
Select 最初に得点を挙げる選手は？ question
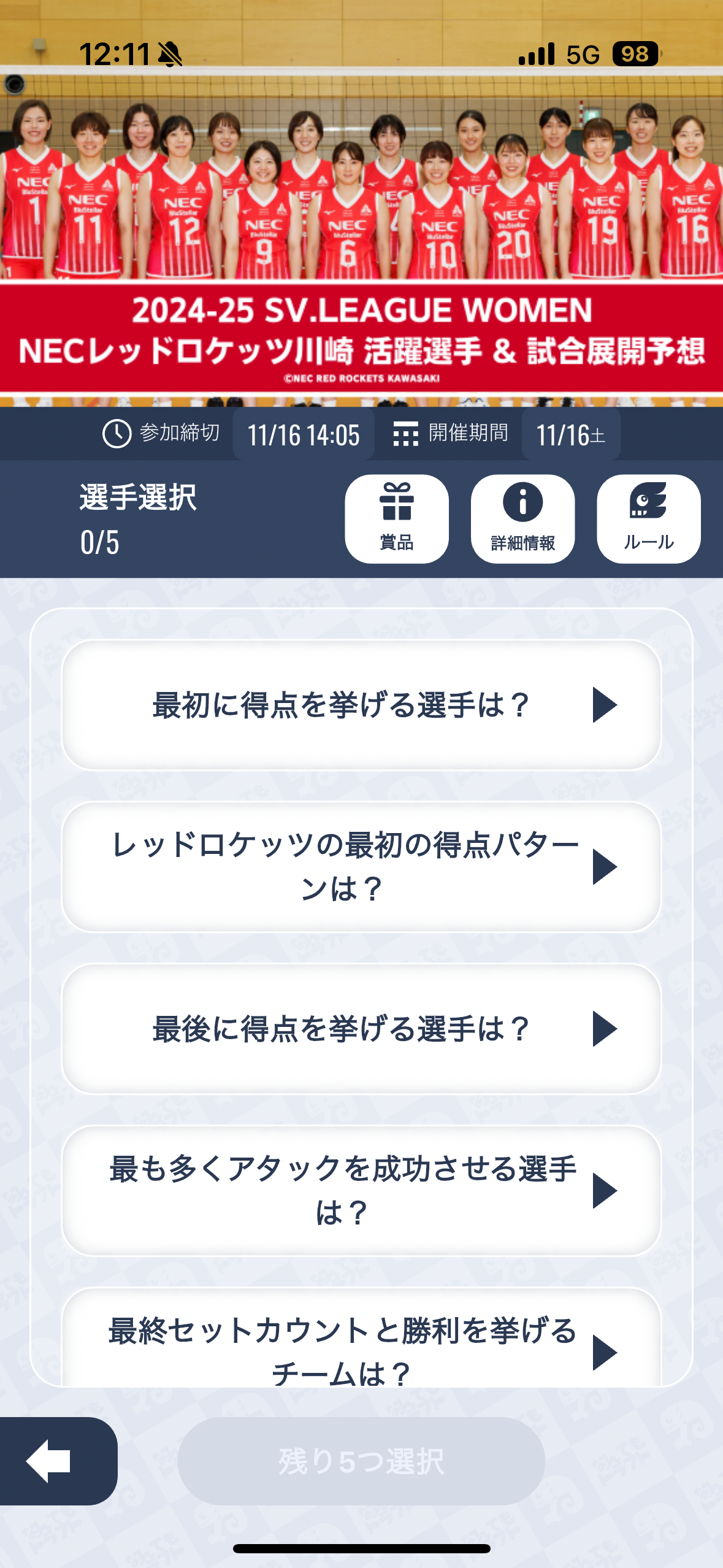(x=361, y=705)
